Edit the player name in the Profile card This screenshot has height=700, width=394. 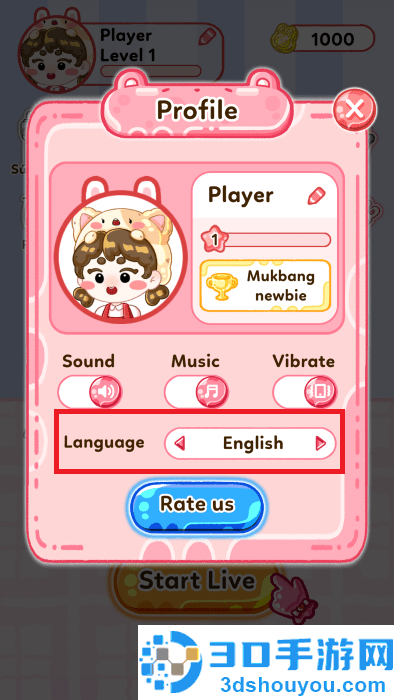pyautogui.click(x=317, y=196)
